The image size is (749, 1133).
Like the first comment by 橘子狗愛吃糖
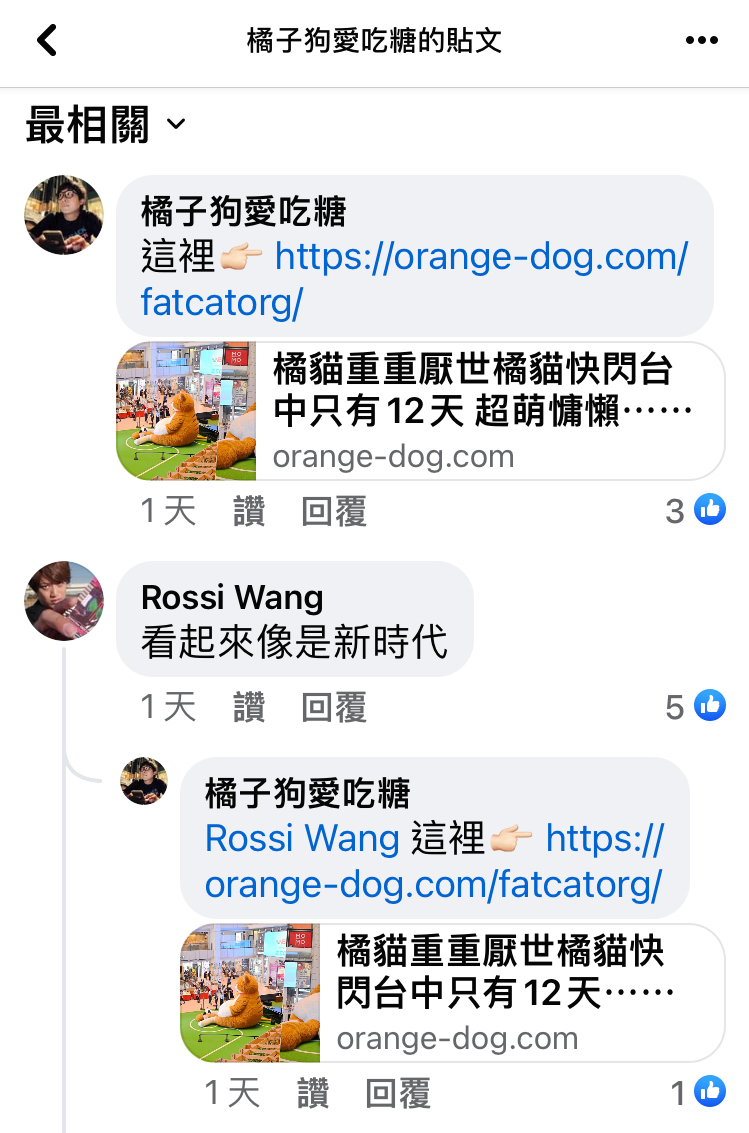pyautogui.click(x=249, y=512)
